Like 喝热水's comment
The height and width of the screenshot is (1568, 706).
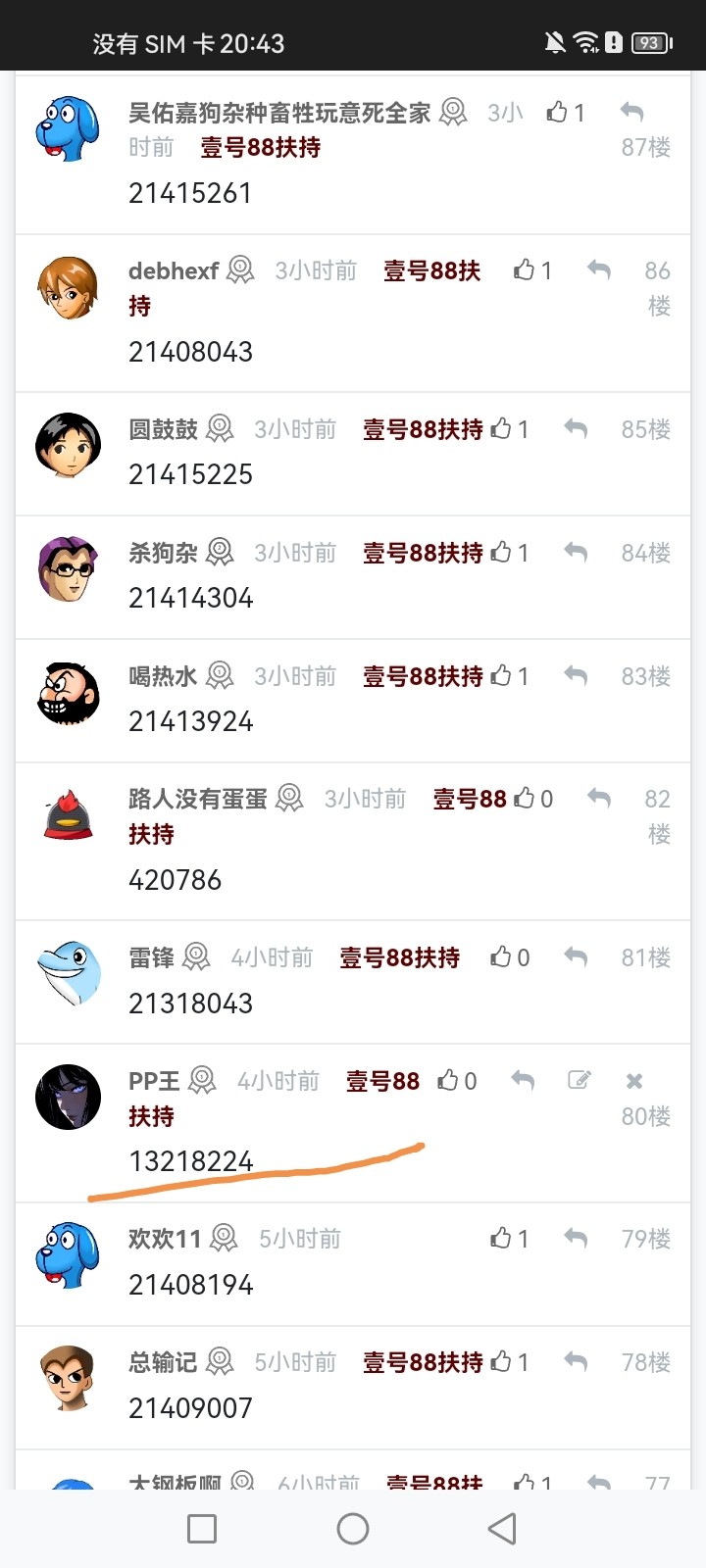tap(501, 675)
